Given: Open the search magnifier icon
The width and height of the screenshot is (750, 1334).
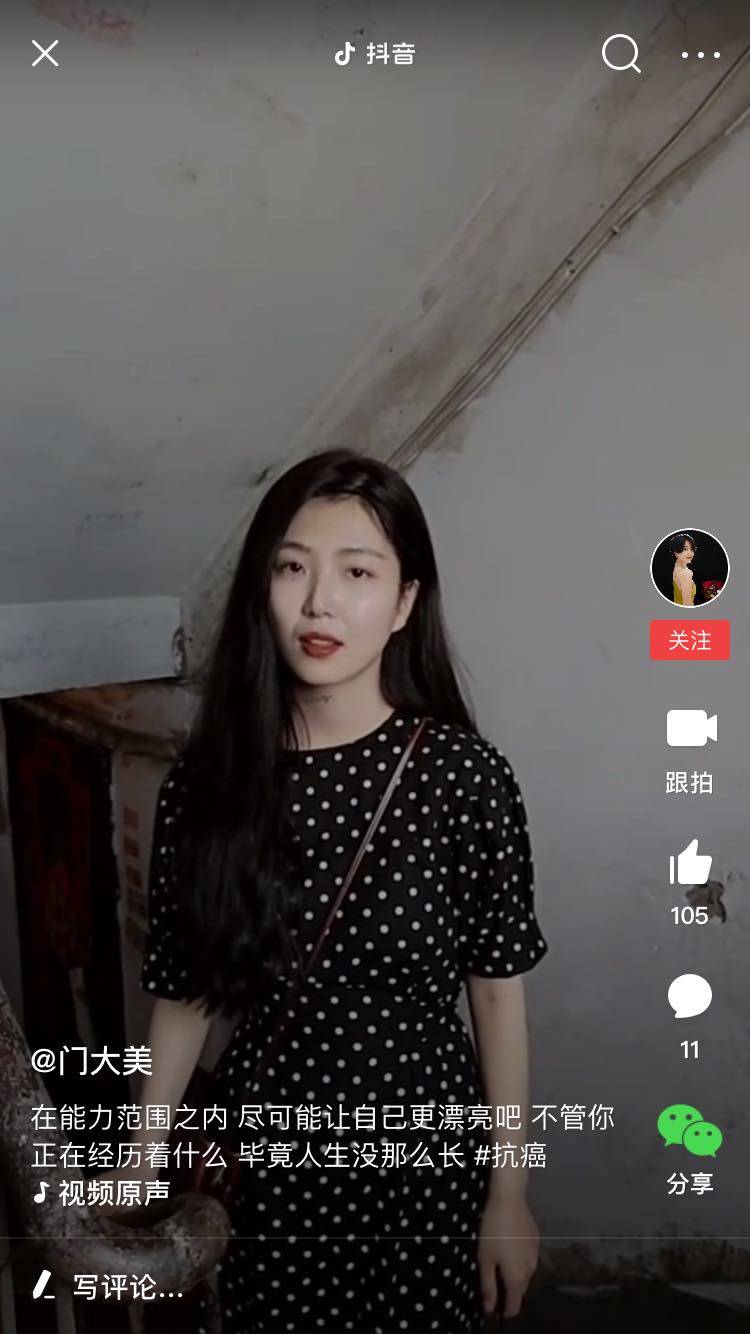Looking at the screenshot, I should 620,54.
